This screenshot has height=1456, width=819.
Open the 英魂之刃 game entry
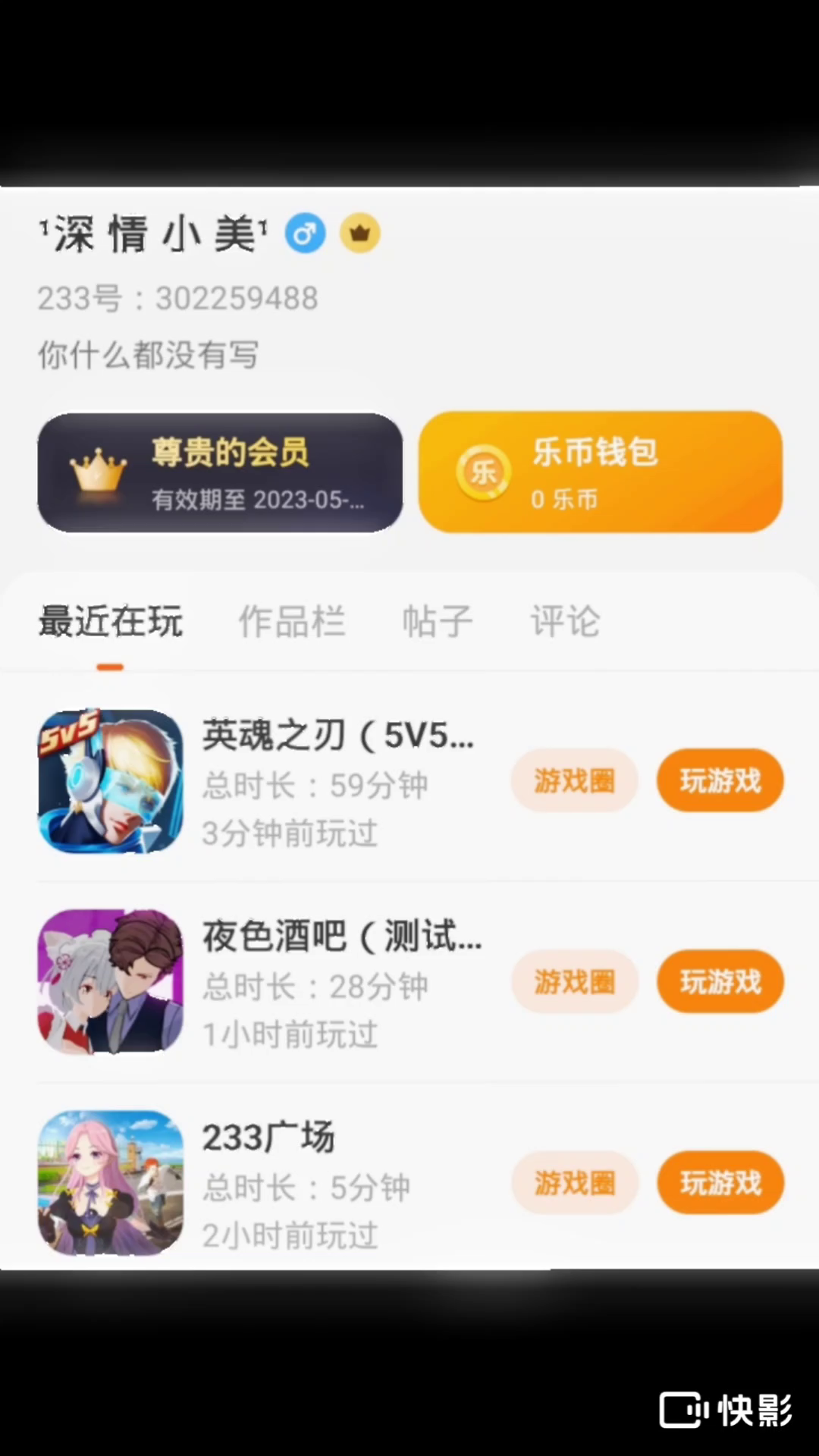point(111,781)
